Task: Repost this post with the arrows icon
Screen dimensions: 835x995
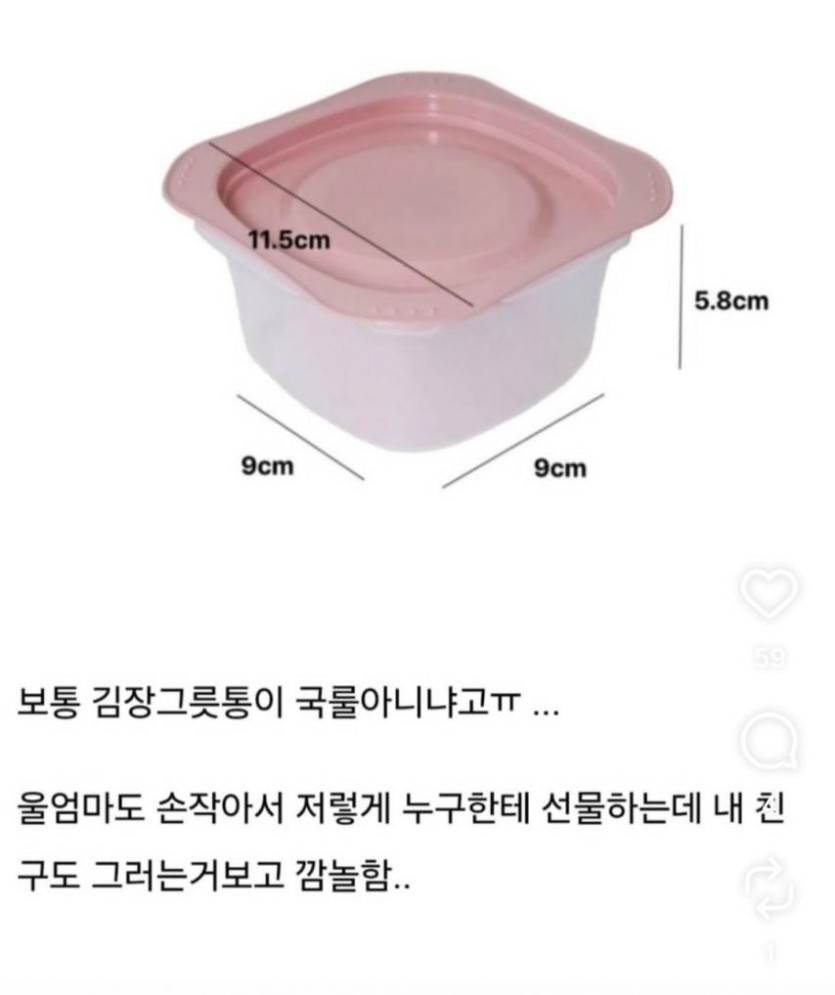Action: [x=769, y=887]
